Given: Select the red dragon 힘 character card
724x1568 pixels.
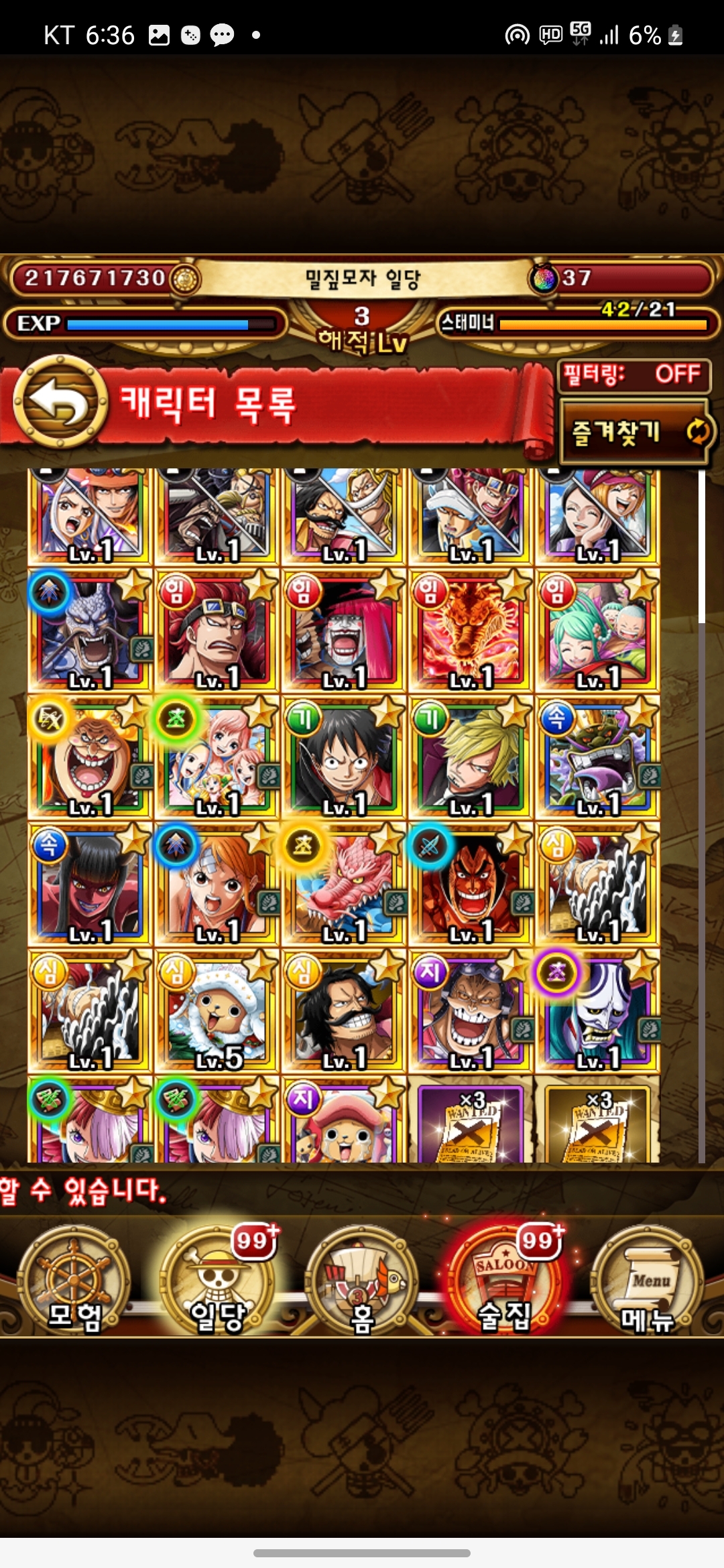Looking at the screenshot, I should [x=471, y=631].
